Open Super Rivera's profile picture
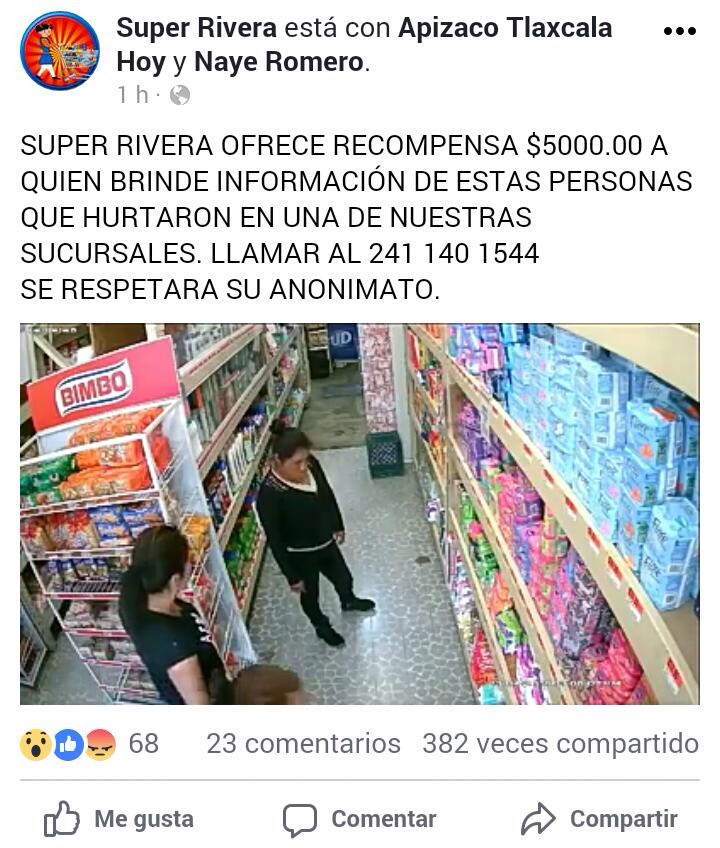This screenshot has height=848, width=720. pyautogui.click(x=60, y=51)
